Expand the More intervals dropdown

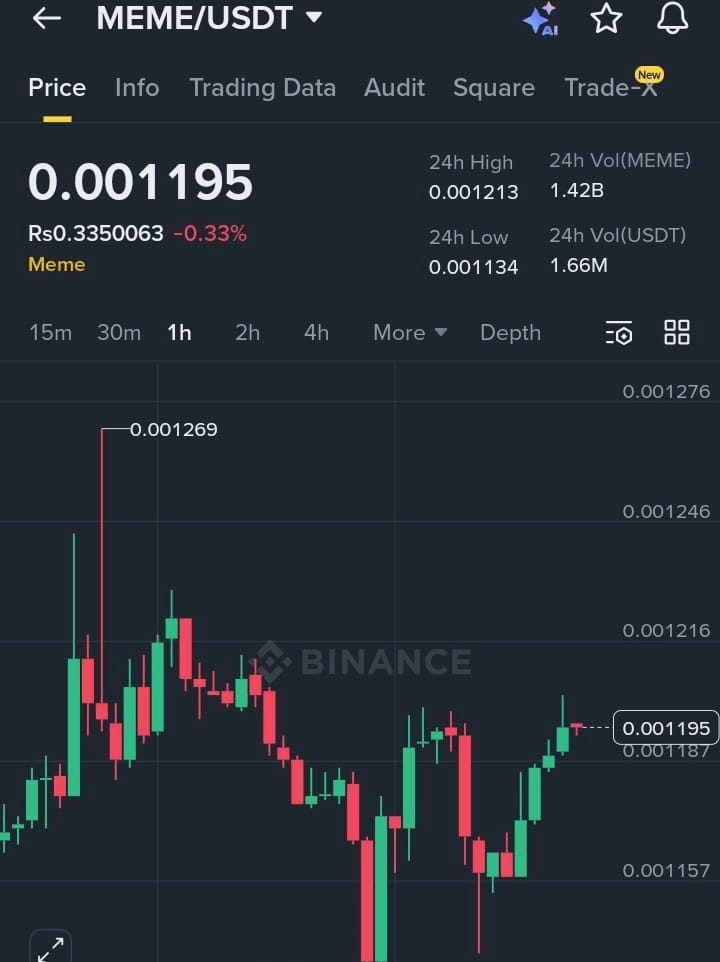click(409, 333)
